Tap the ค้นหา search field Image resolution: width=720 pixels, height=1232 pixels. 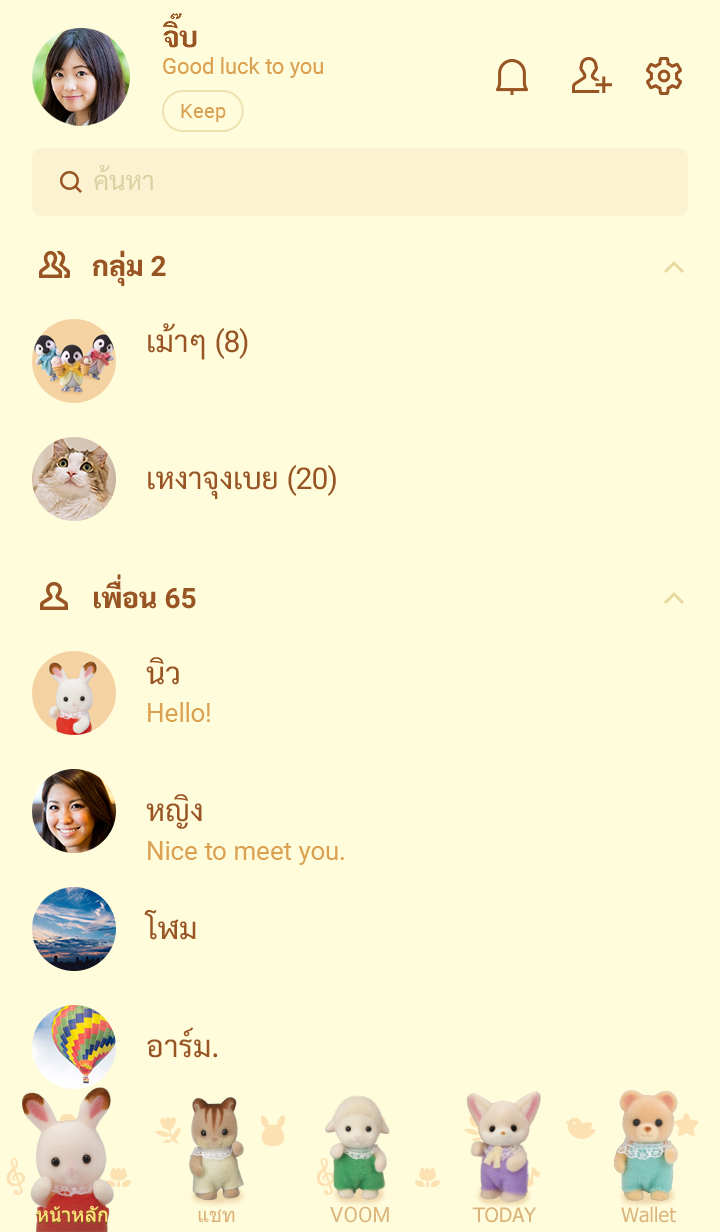click(360, 182)
